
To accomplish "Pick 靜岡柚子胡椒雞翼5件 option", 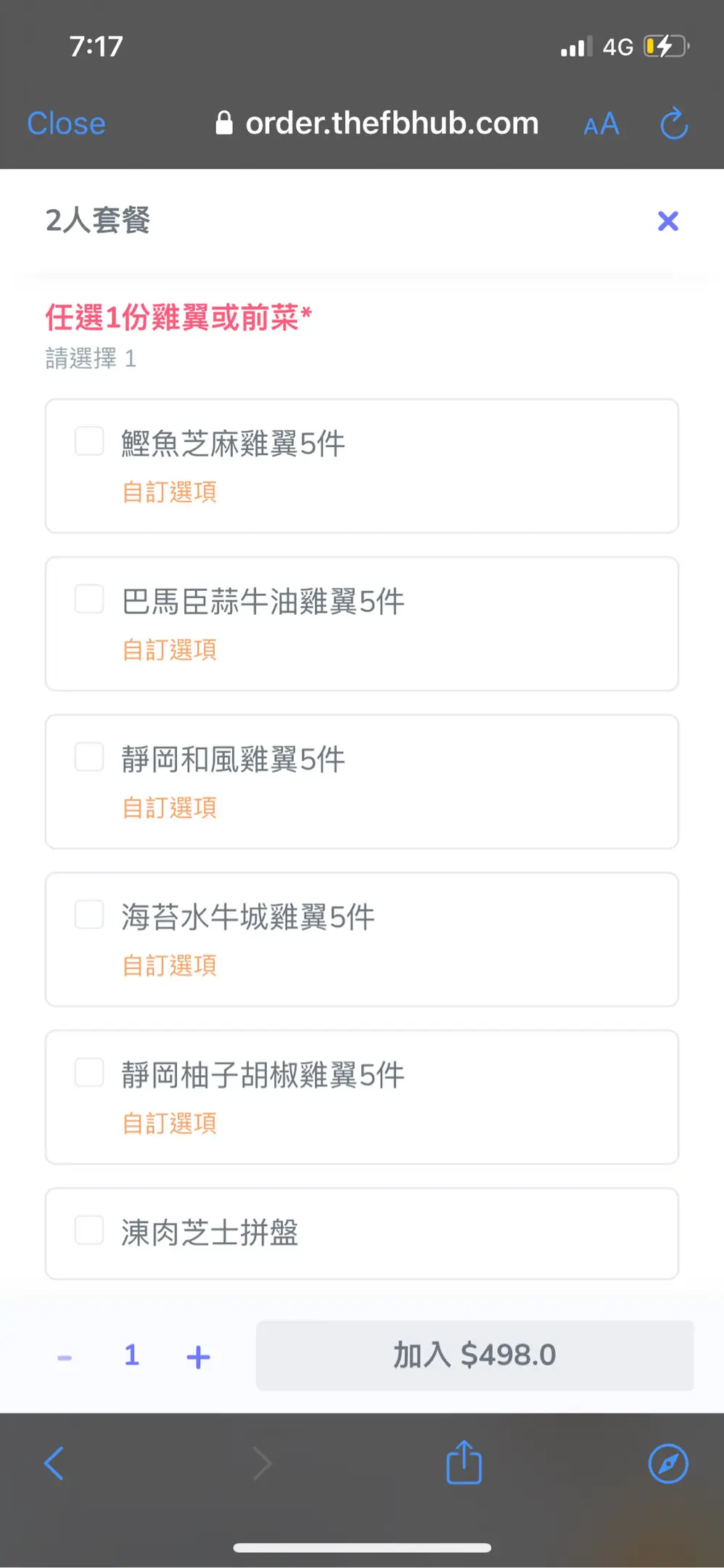I will tap(89, 1072).
